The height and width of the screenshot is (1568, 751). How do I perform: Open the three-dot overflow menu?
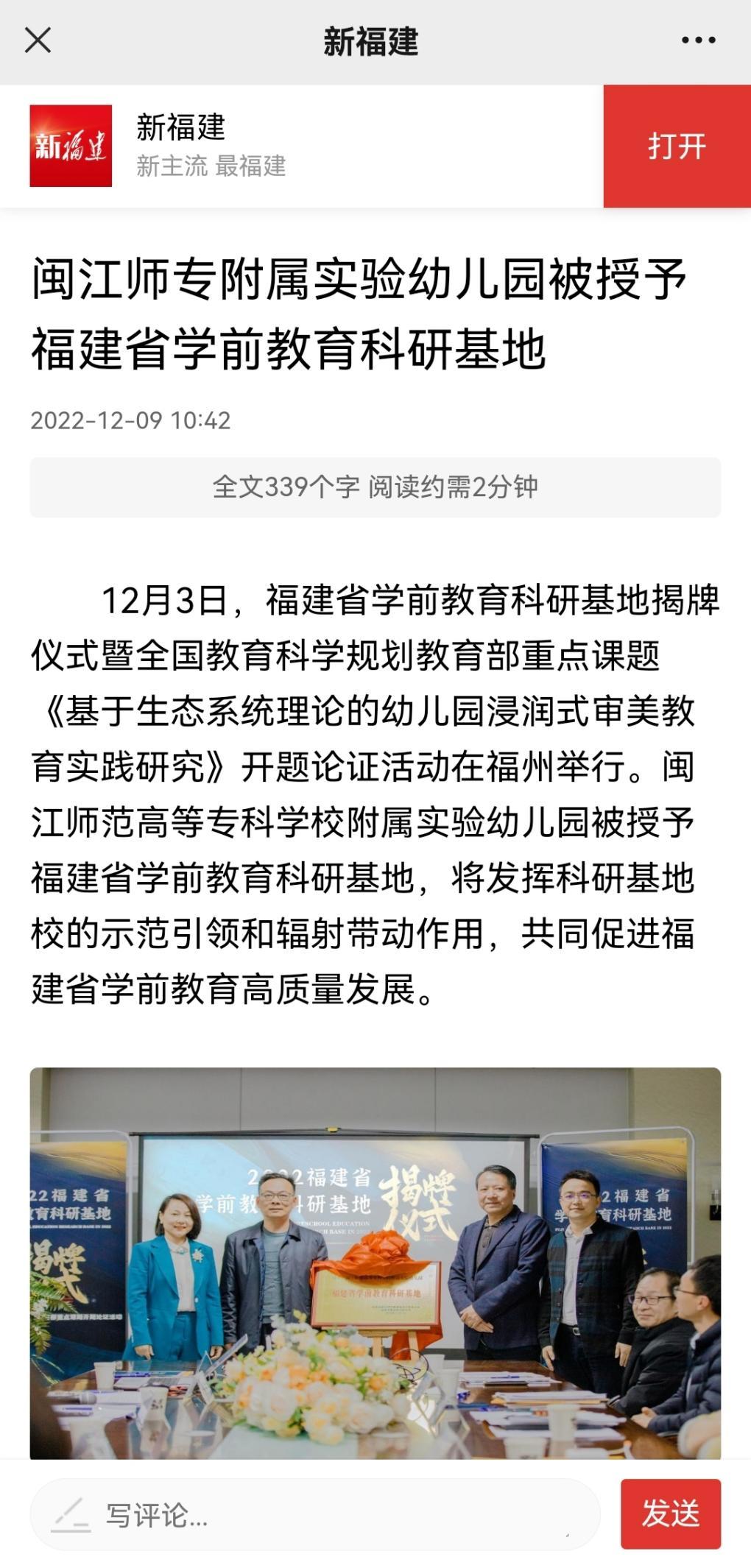coord(698,40)
